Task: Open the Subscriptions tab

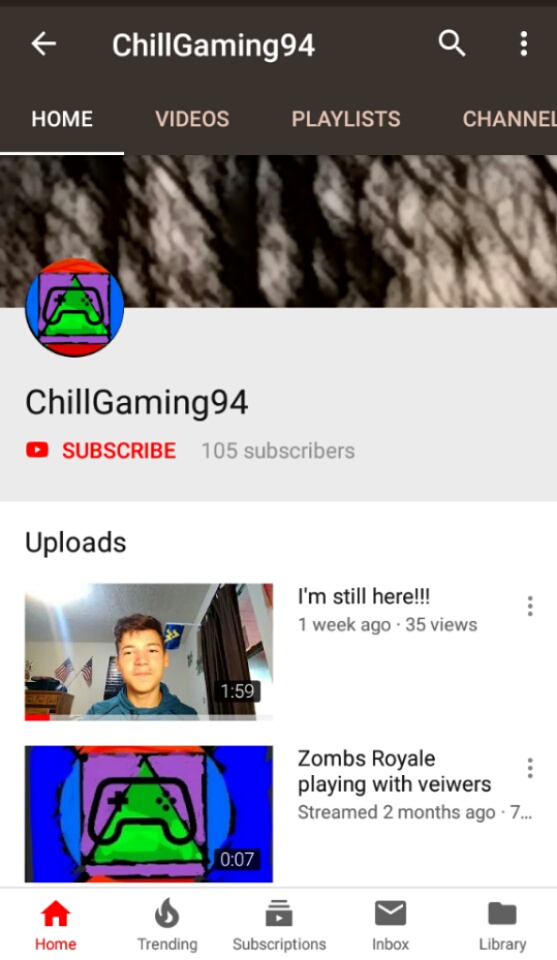Action: (279, 924)
